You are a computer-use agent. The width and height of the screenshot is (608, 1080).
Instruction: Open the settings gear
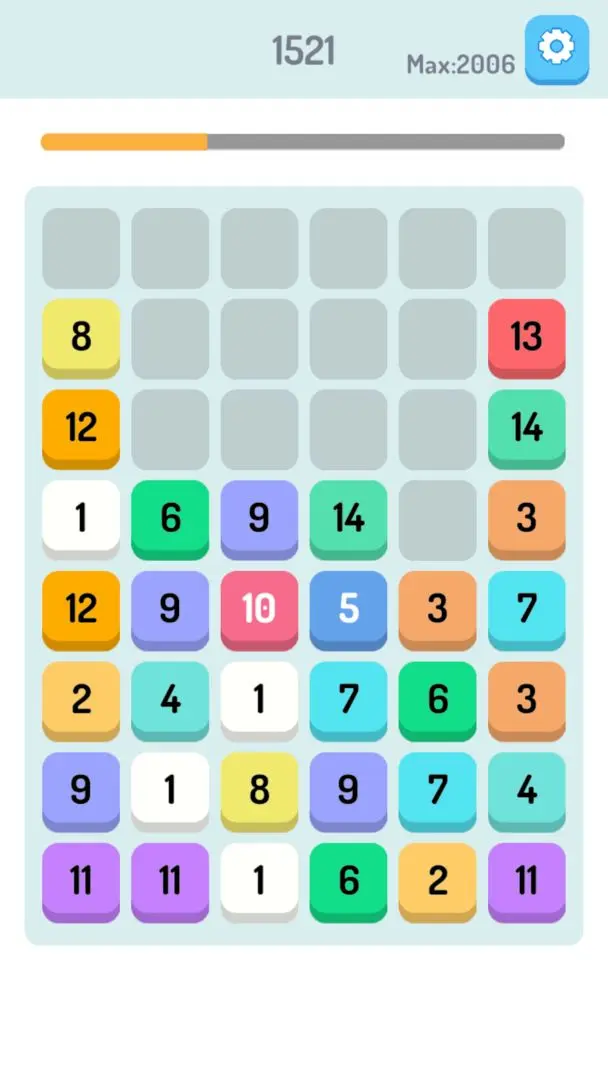[557, 48]
